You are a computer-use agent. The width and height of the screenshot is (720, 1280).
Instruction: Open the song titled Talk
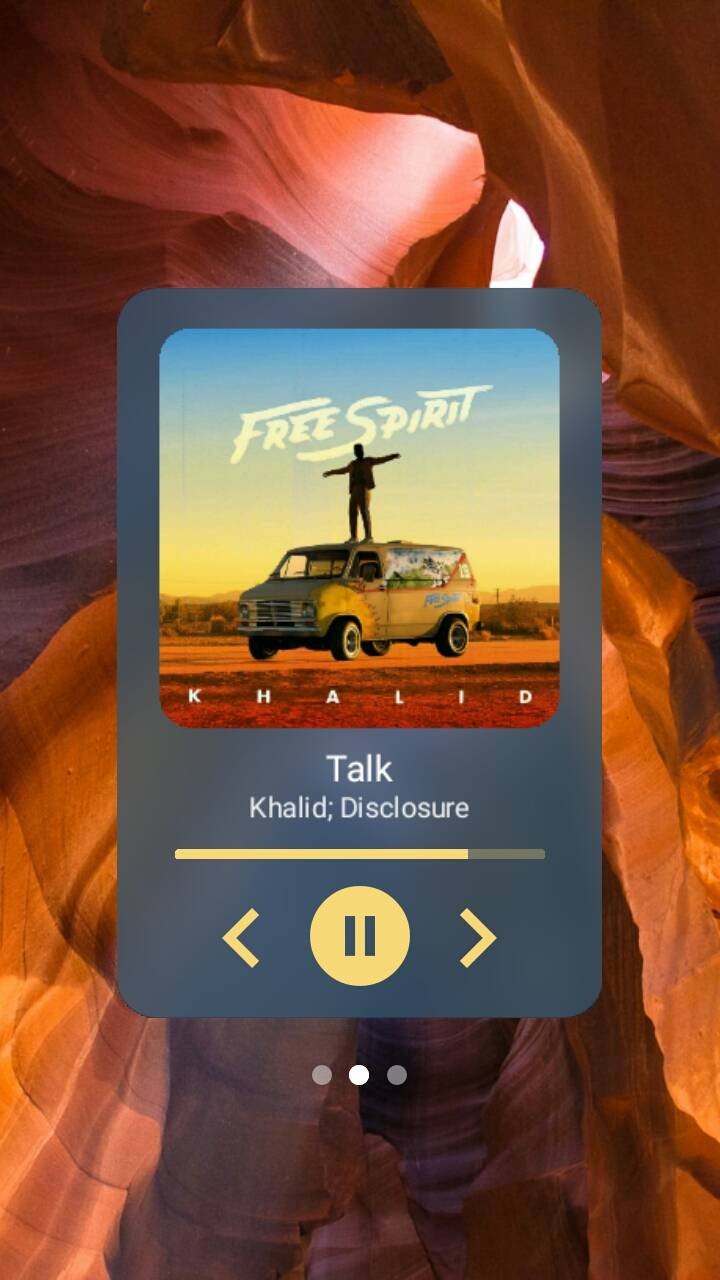360,770
